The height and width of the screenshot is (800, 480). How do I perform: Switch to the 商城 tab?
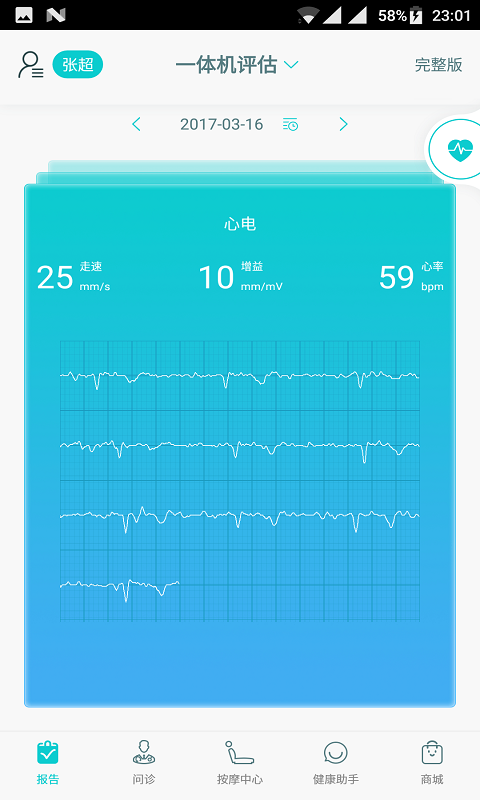click(x=432, y=763)
